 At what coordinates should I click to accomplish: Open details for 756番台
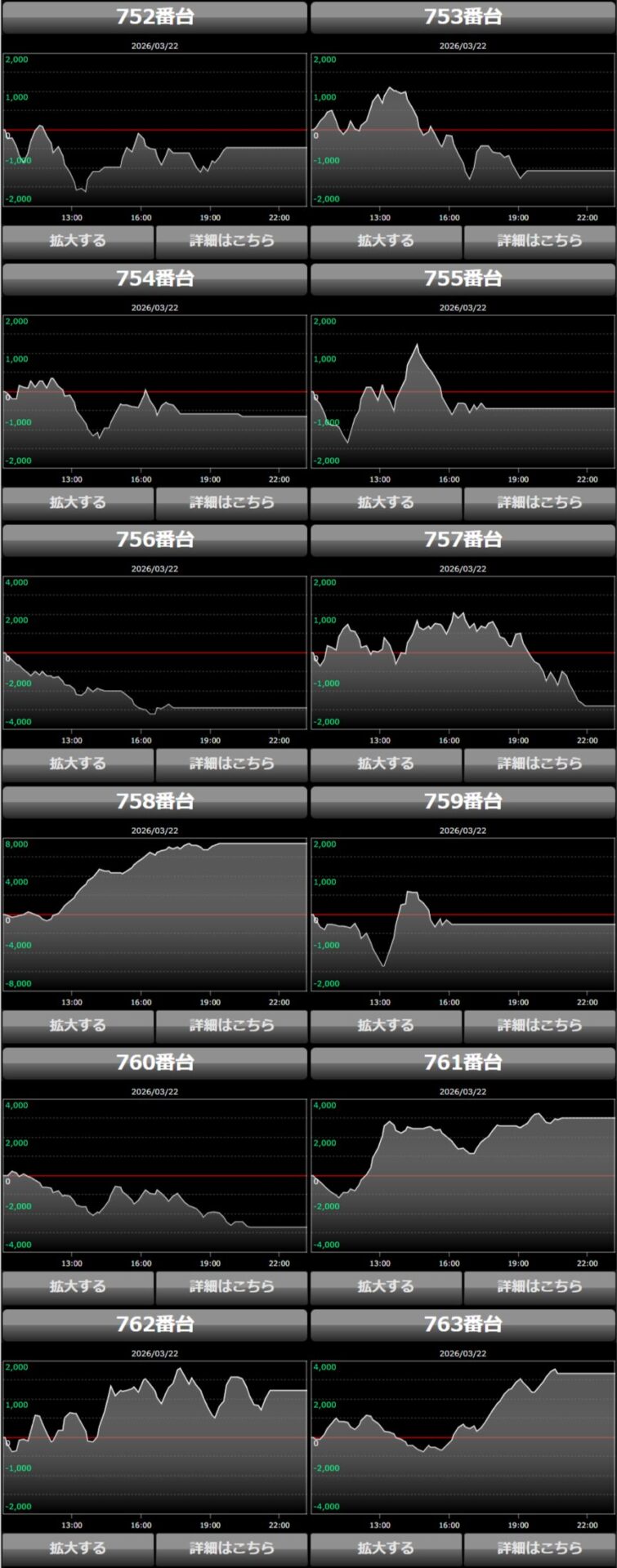231,764
